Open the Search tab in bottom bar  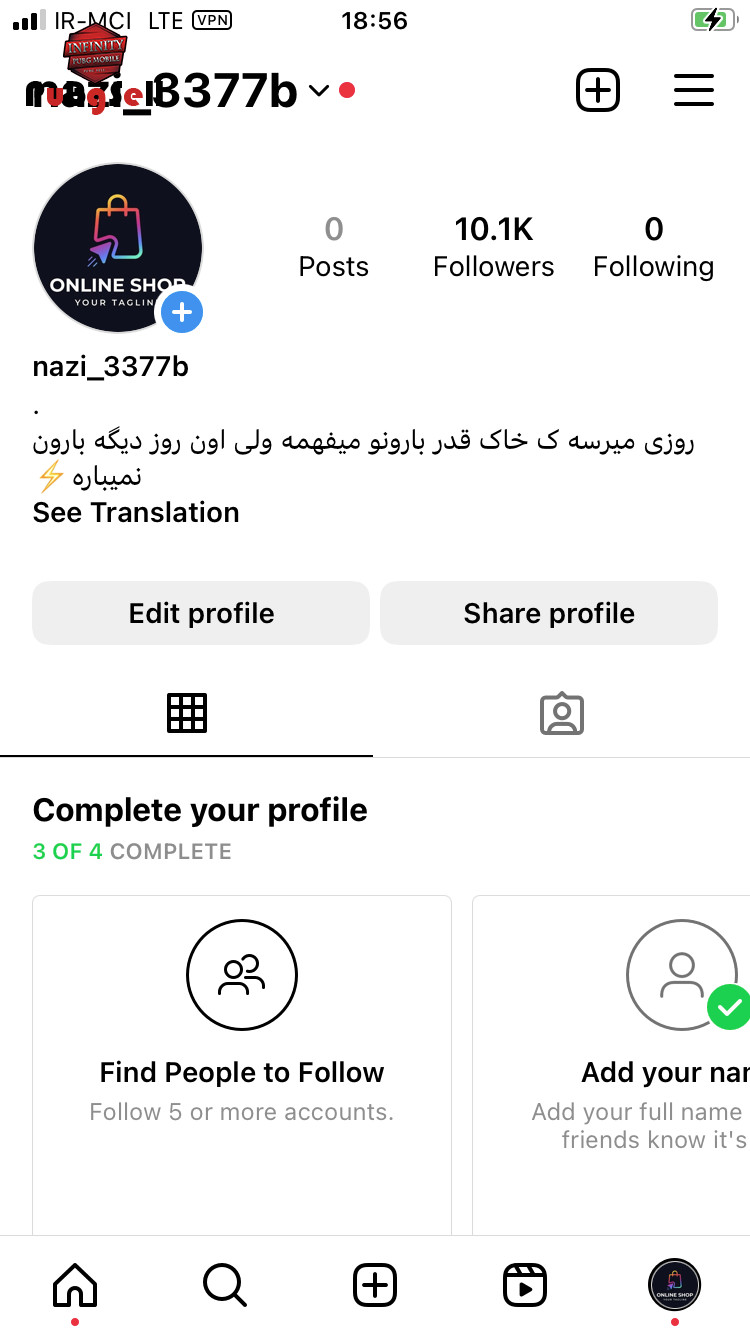click(x=225, y=1284)
